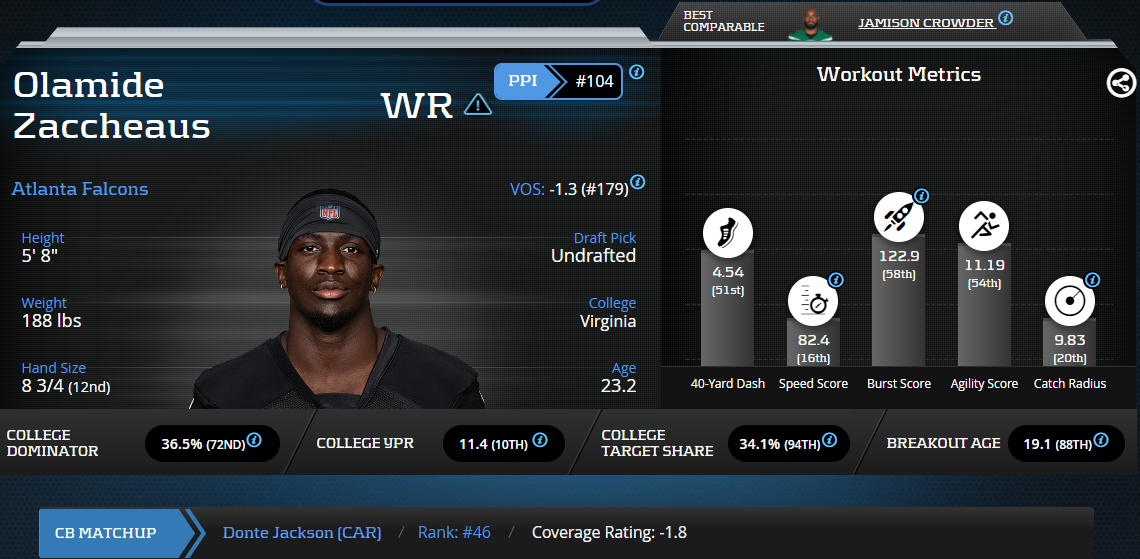
Task: Open Donte Jackson (CAR) matchup link
Action: (x=302, y=533)
